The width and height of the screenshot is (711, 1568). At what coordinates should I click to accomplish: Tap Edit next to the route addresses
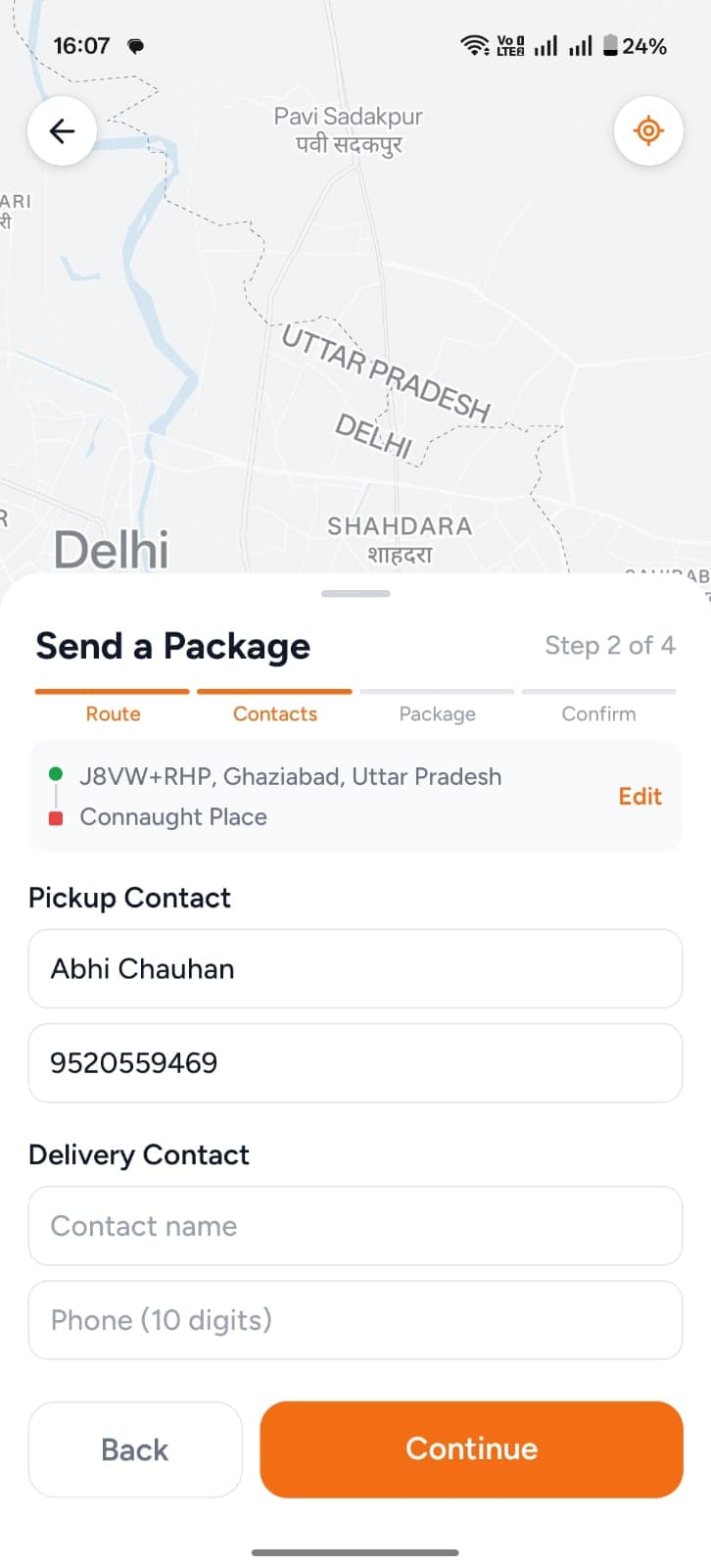tap(640, 796)
